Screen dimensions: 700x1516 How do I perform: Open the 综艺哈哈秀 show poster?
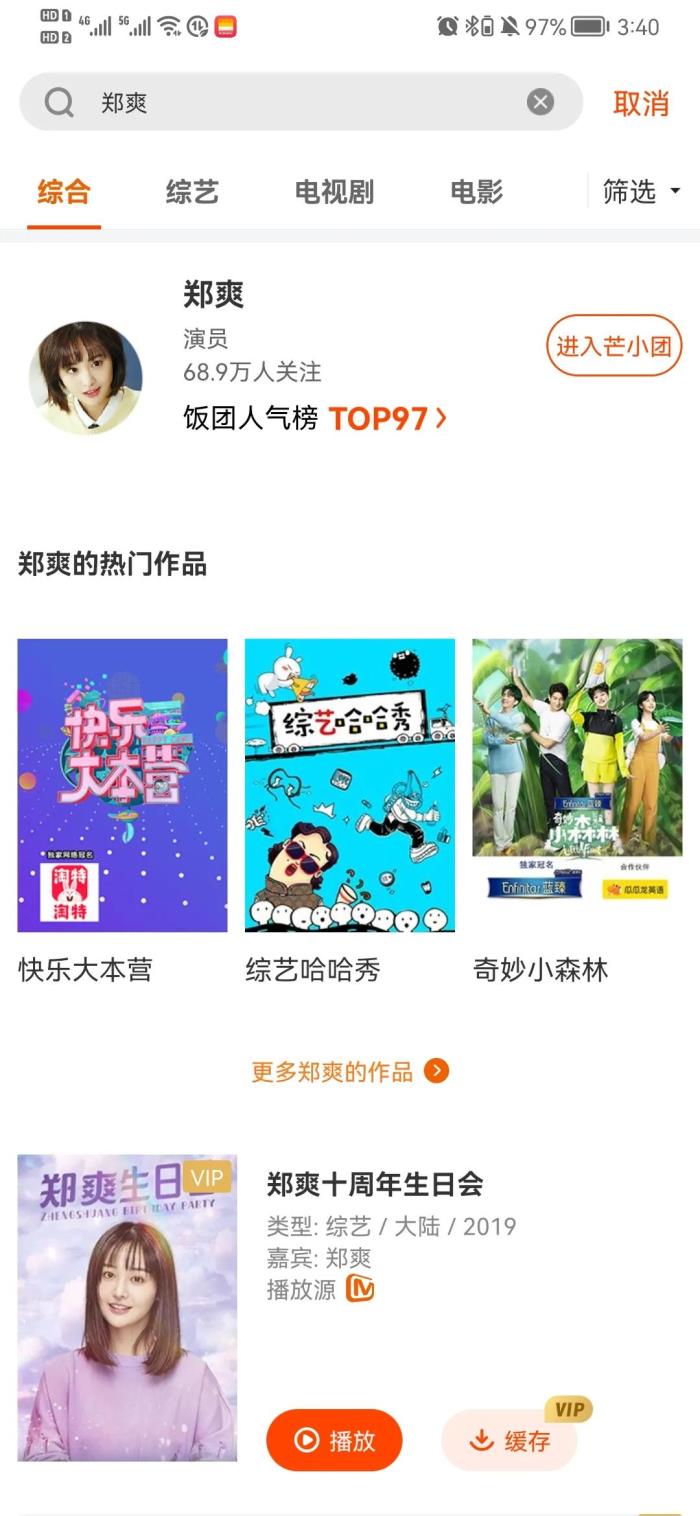tap(349, 785)
